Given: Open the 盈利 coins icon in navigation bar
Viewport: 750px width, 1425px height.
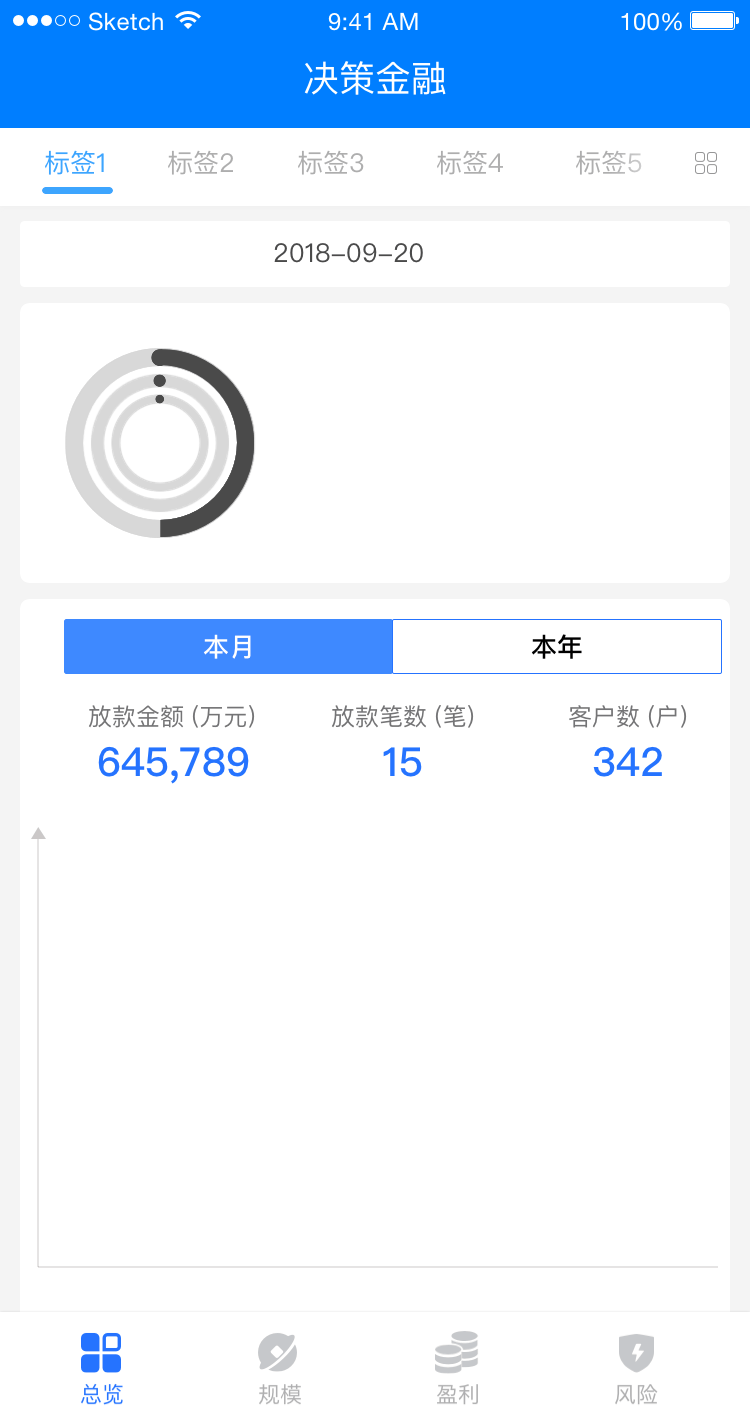Looking at the screenshot, I should [x=457, y=1353].
